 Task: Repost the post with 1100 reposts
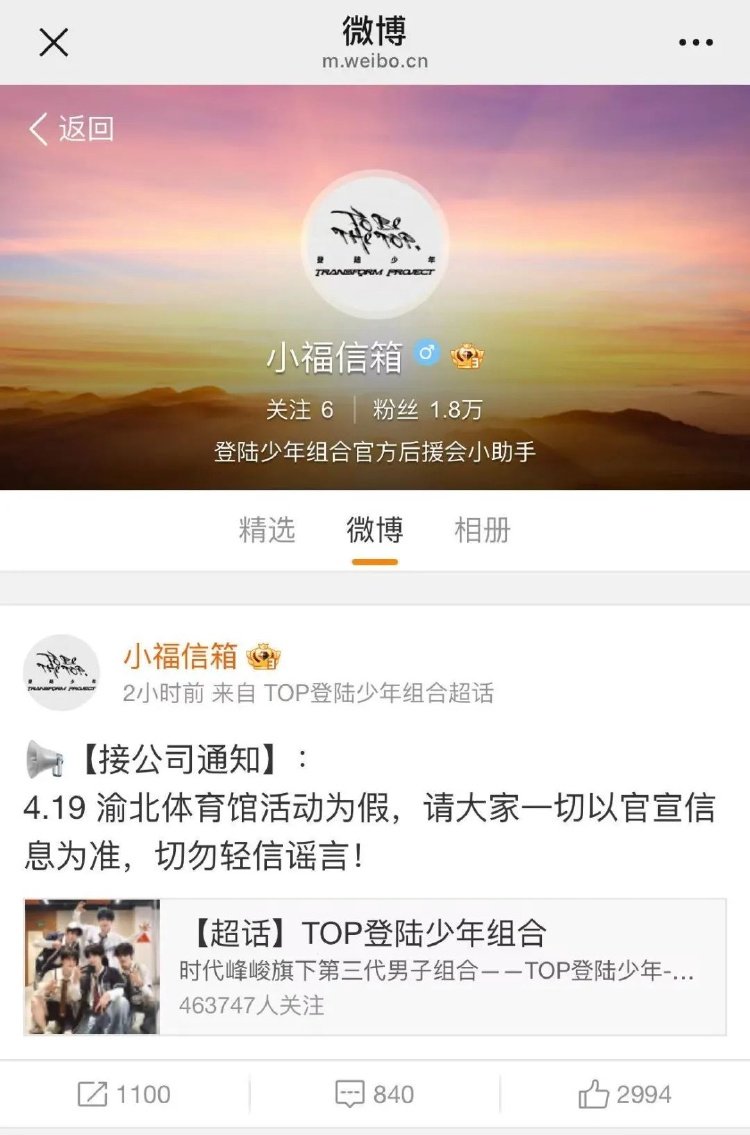coord(124,1094)
